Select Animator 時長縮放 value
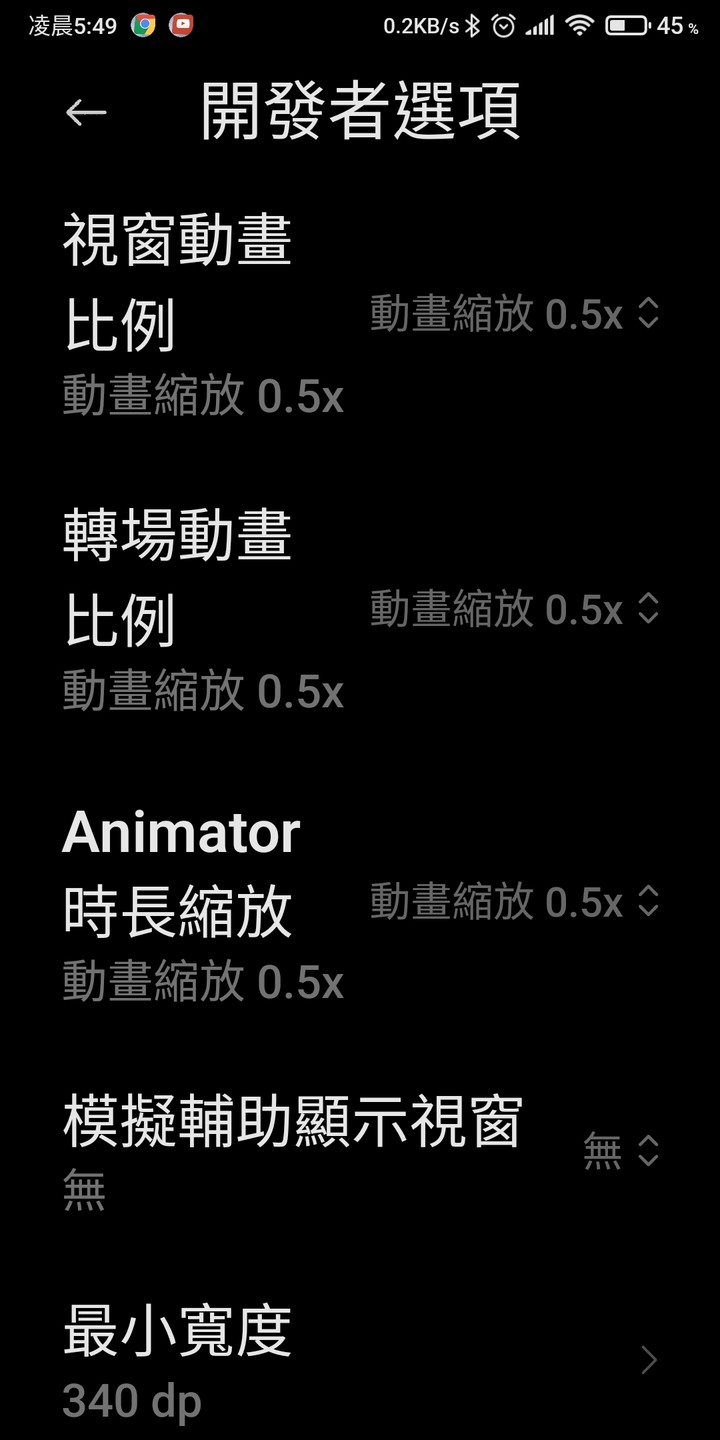 pos(515,902)
